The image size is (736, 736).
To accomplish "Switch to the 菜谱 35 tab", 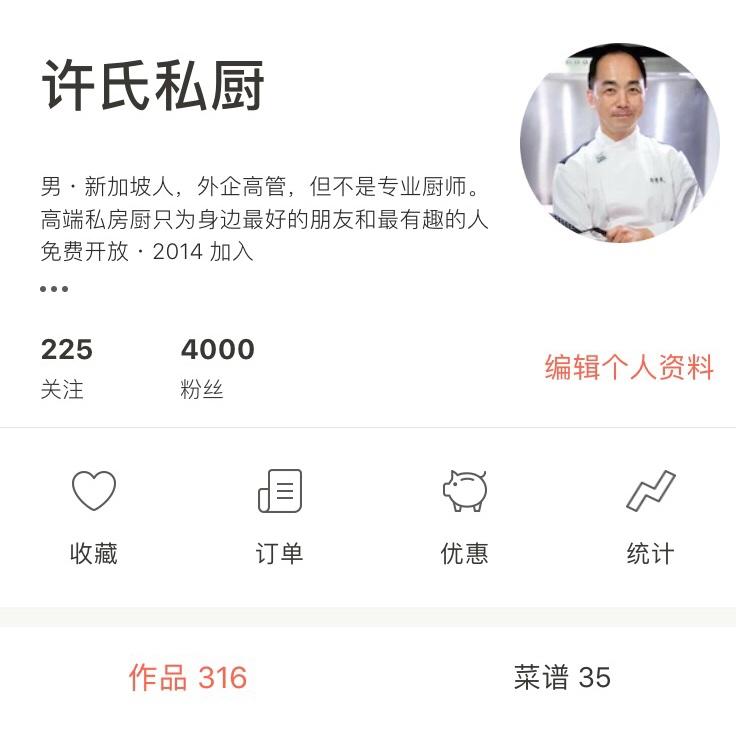I will [x=561, y=678].
